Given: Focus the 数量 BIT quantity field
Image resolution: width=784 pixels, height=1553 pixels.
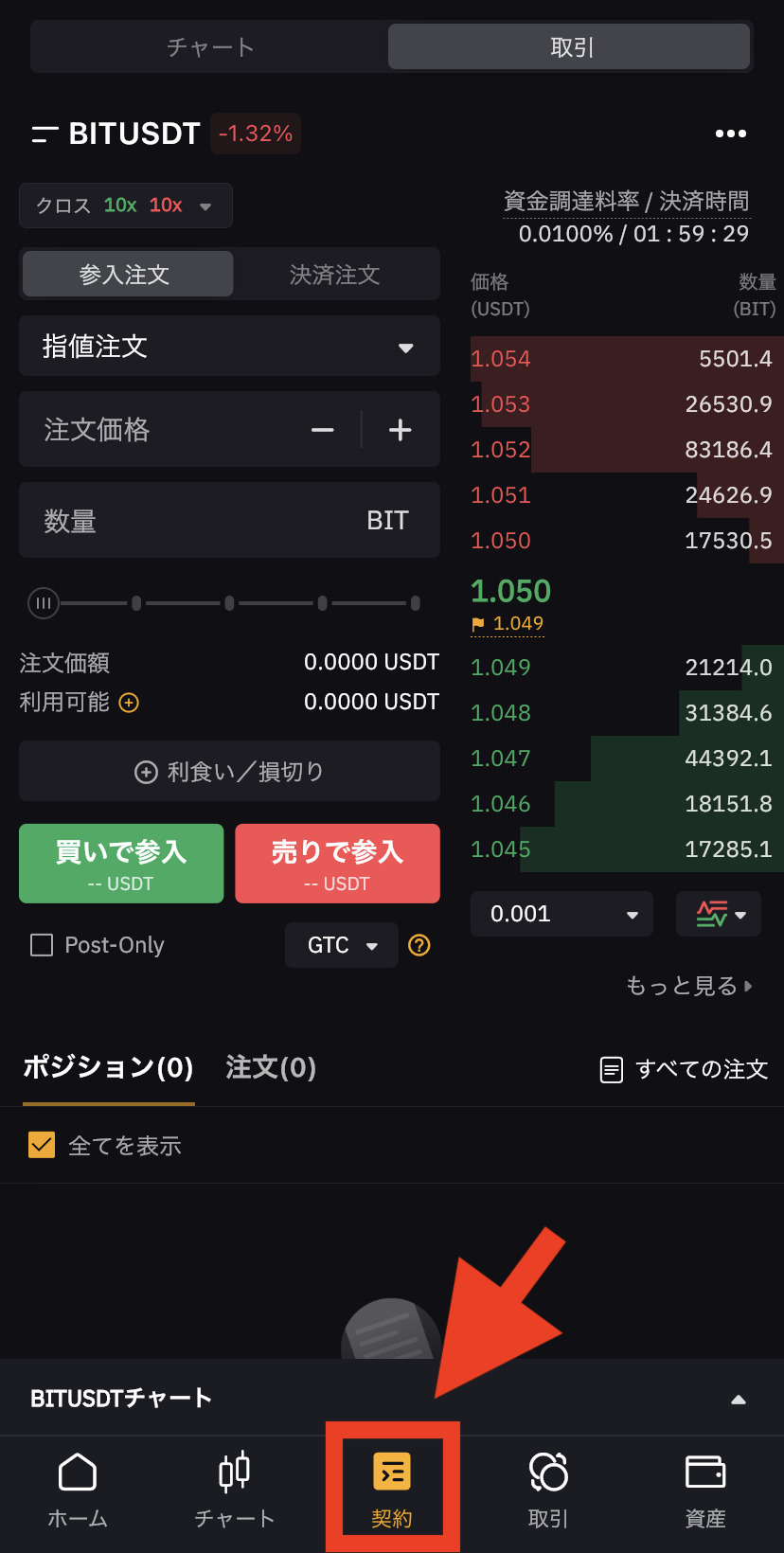Looking at the screenshot, I should pos(229,521).
